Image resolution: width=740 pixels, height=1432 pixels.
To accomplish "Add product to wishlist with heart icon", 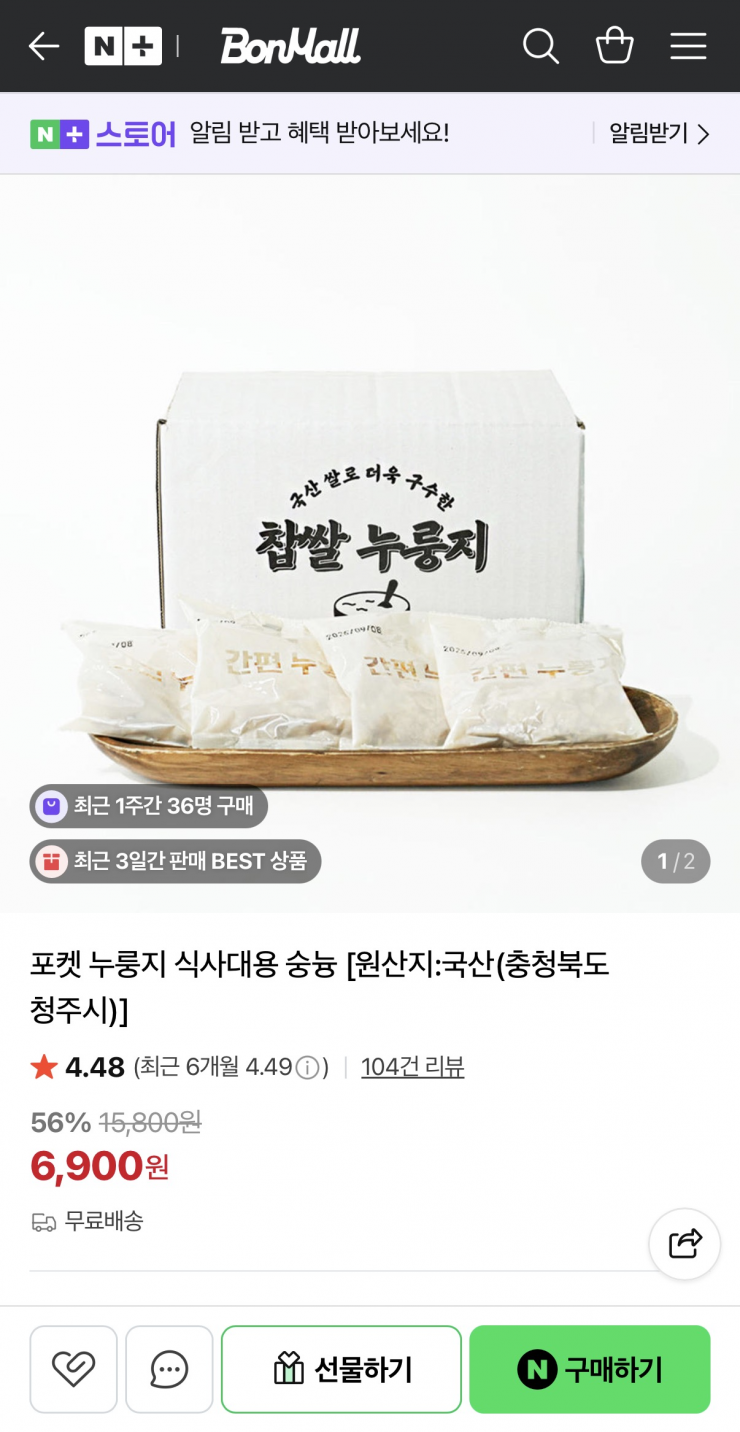I will 74,1369.
